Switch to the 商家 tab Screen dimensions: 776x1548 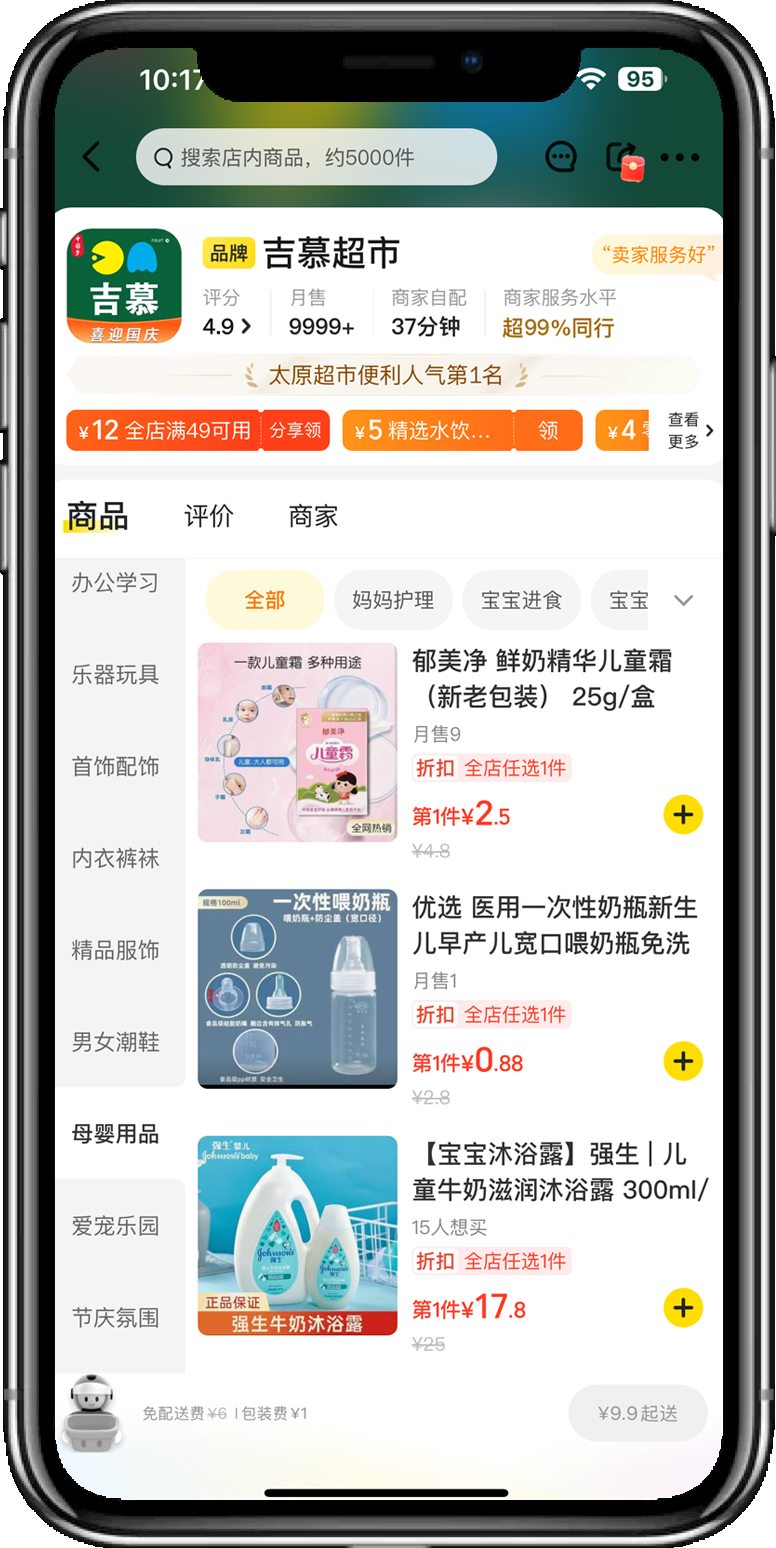(x=313, y=516)
